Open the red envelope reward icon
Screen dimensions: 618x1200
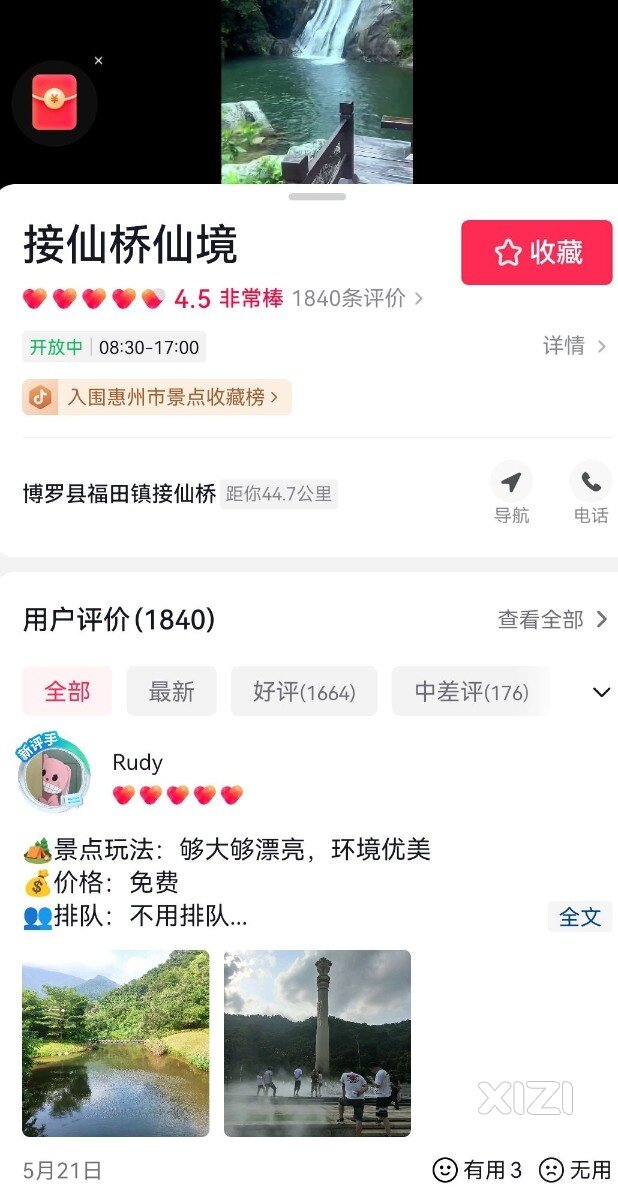[54, 103]
